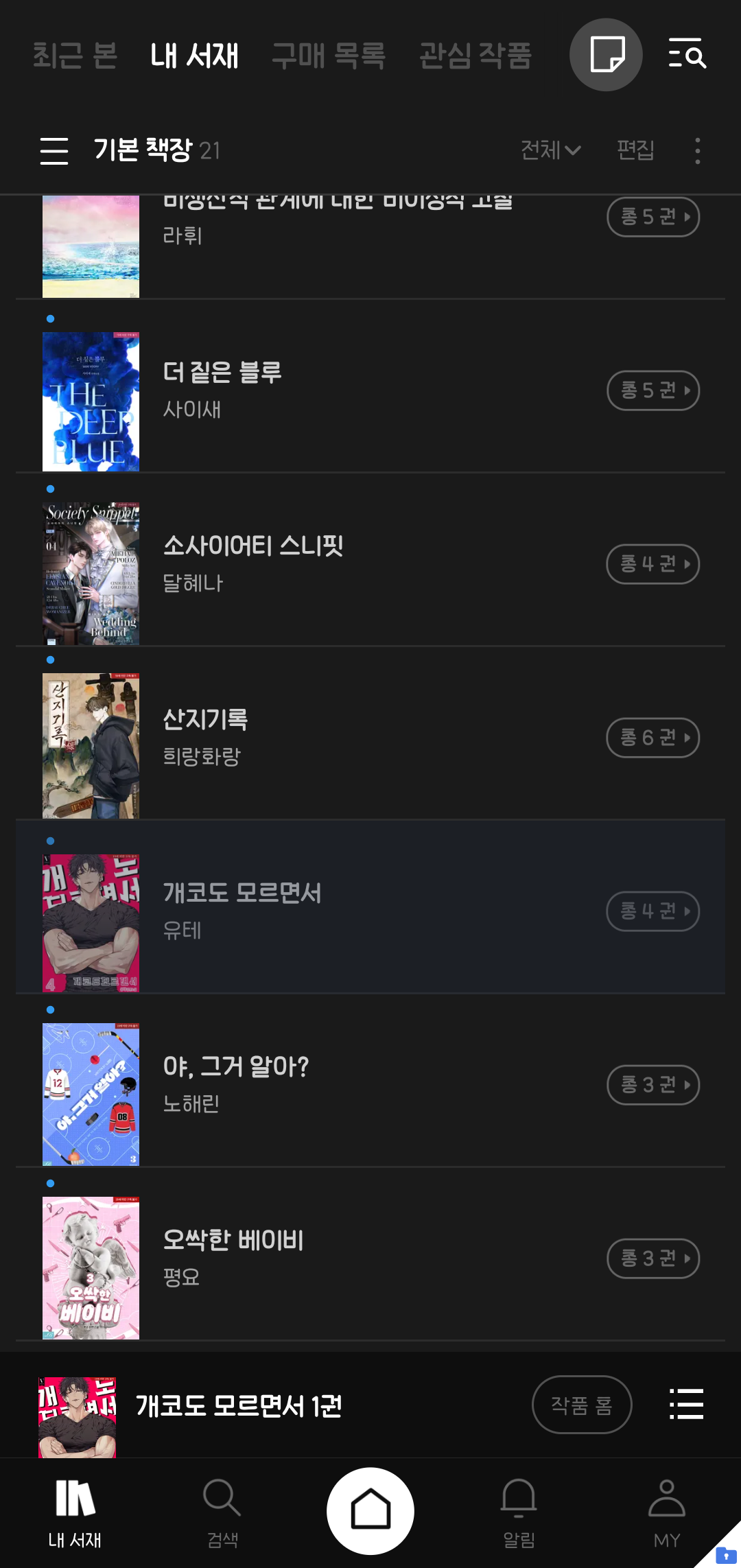The width and height of the screenshot is (741, 1568).
Task: Expand the 전체 filter dropdown
Action: tap(550, 150)
